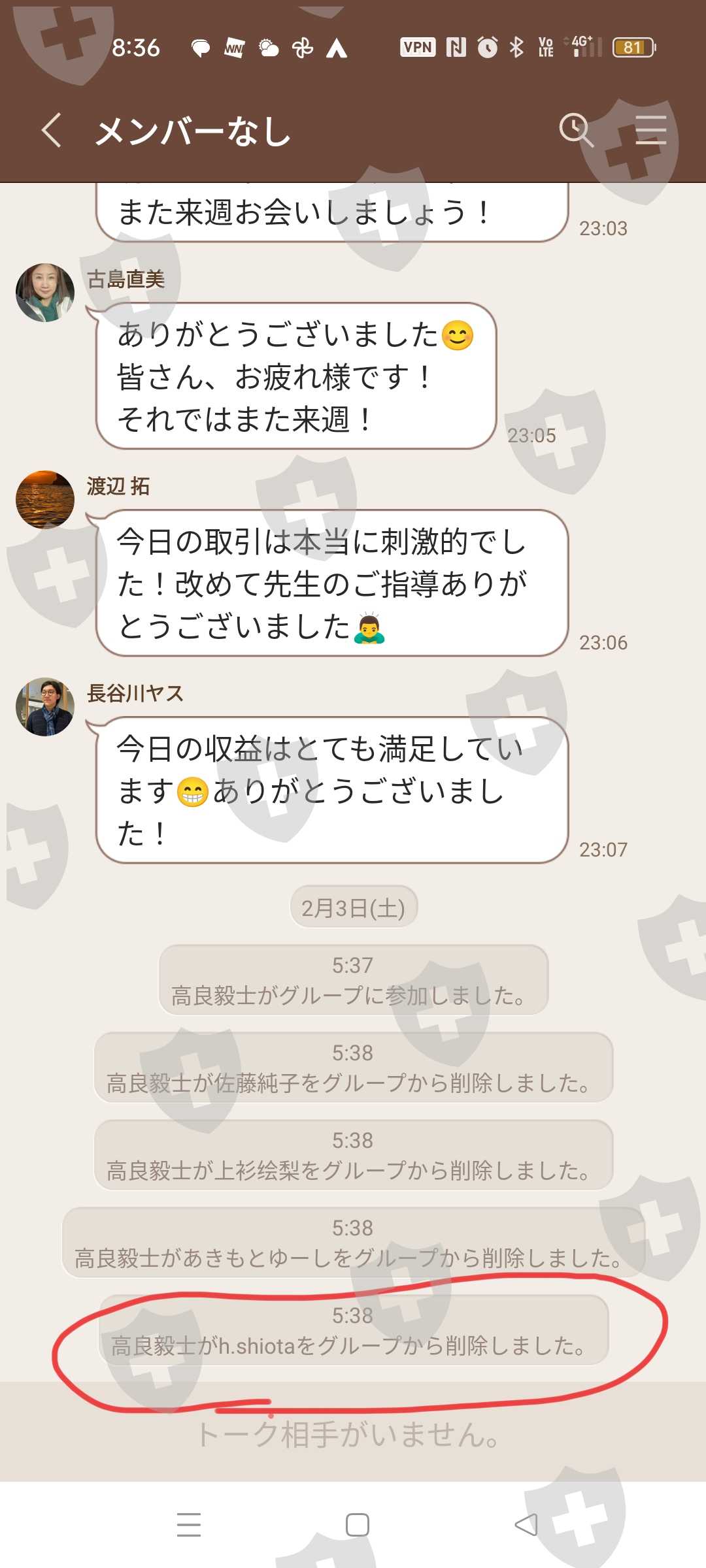
Task: Go back from the メンバーなし chat
Action: 52,130
